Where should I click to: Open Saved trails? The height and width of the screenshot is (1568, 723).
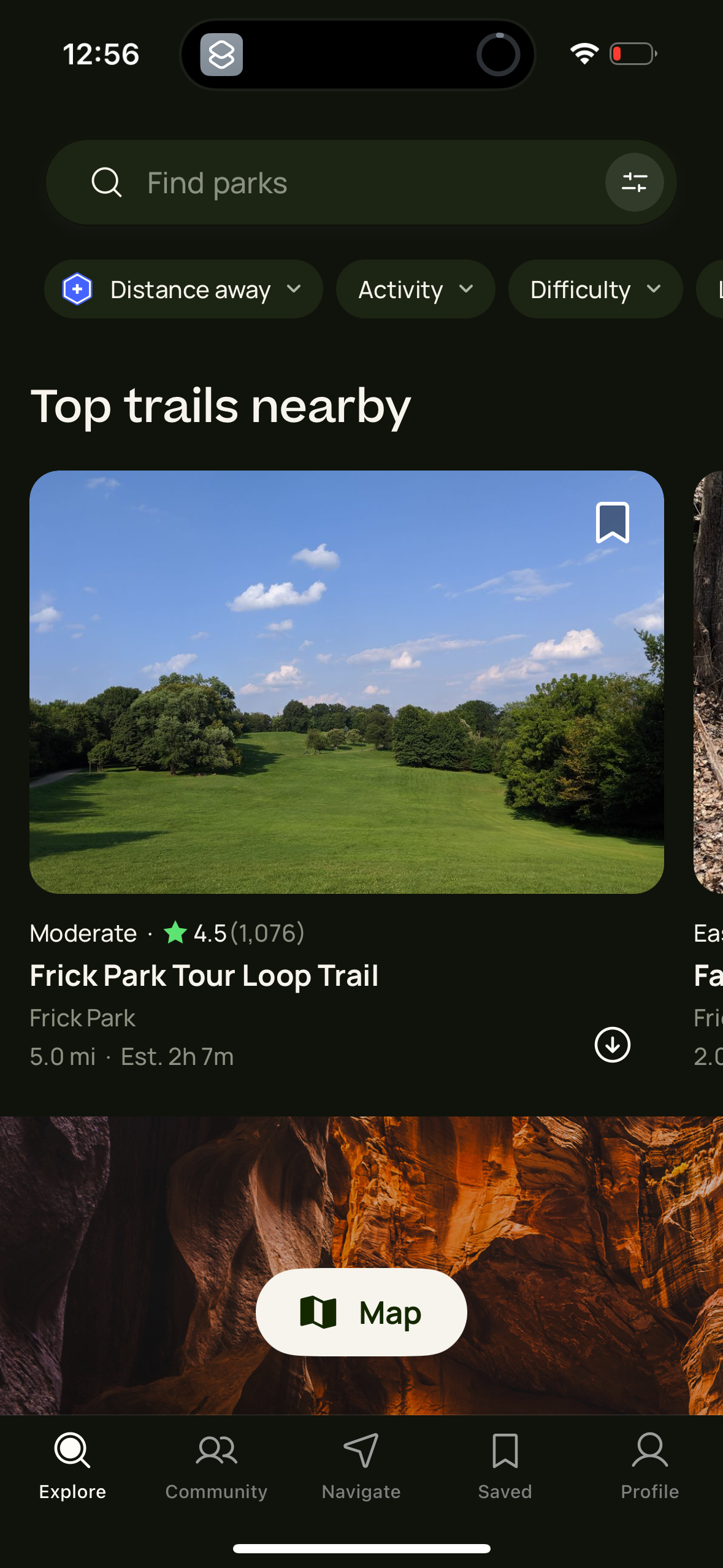click(x=505, y=1451)
